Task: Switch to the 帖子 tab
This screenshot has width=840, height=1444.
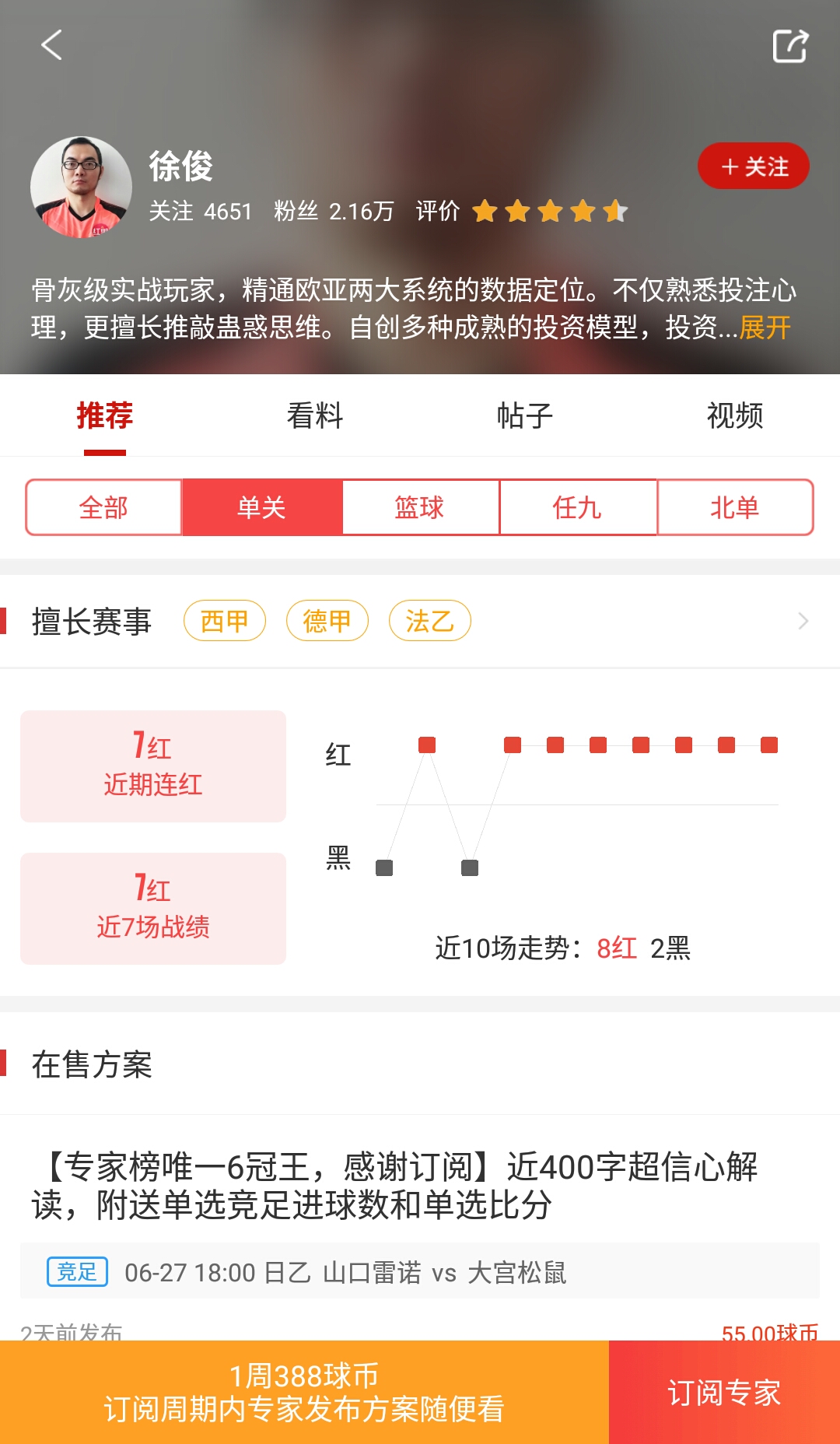Action: [x=525, y=415]
